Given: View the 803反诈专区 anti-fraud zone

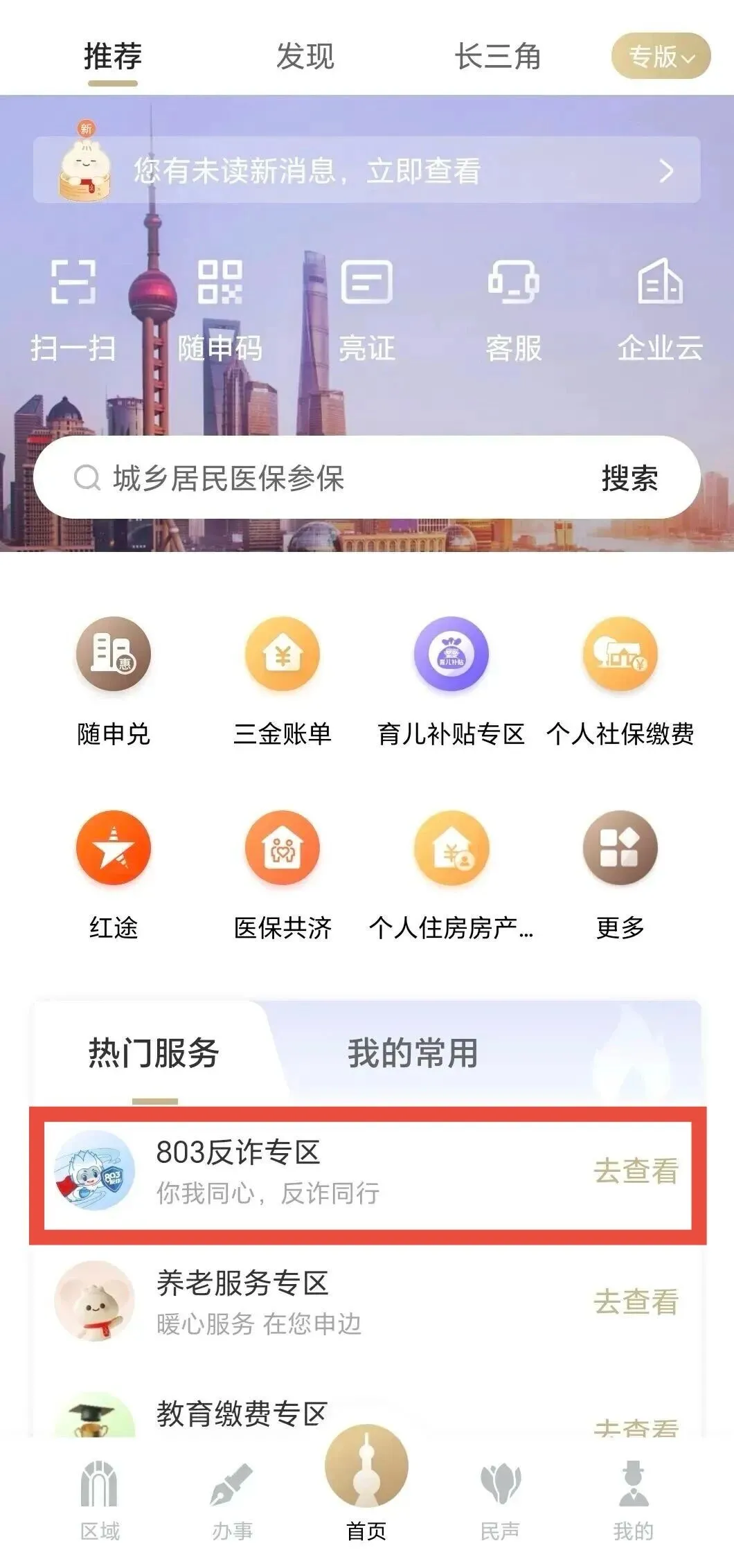Looking at the screenshot, I should 367,1170.
